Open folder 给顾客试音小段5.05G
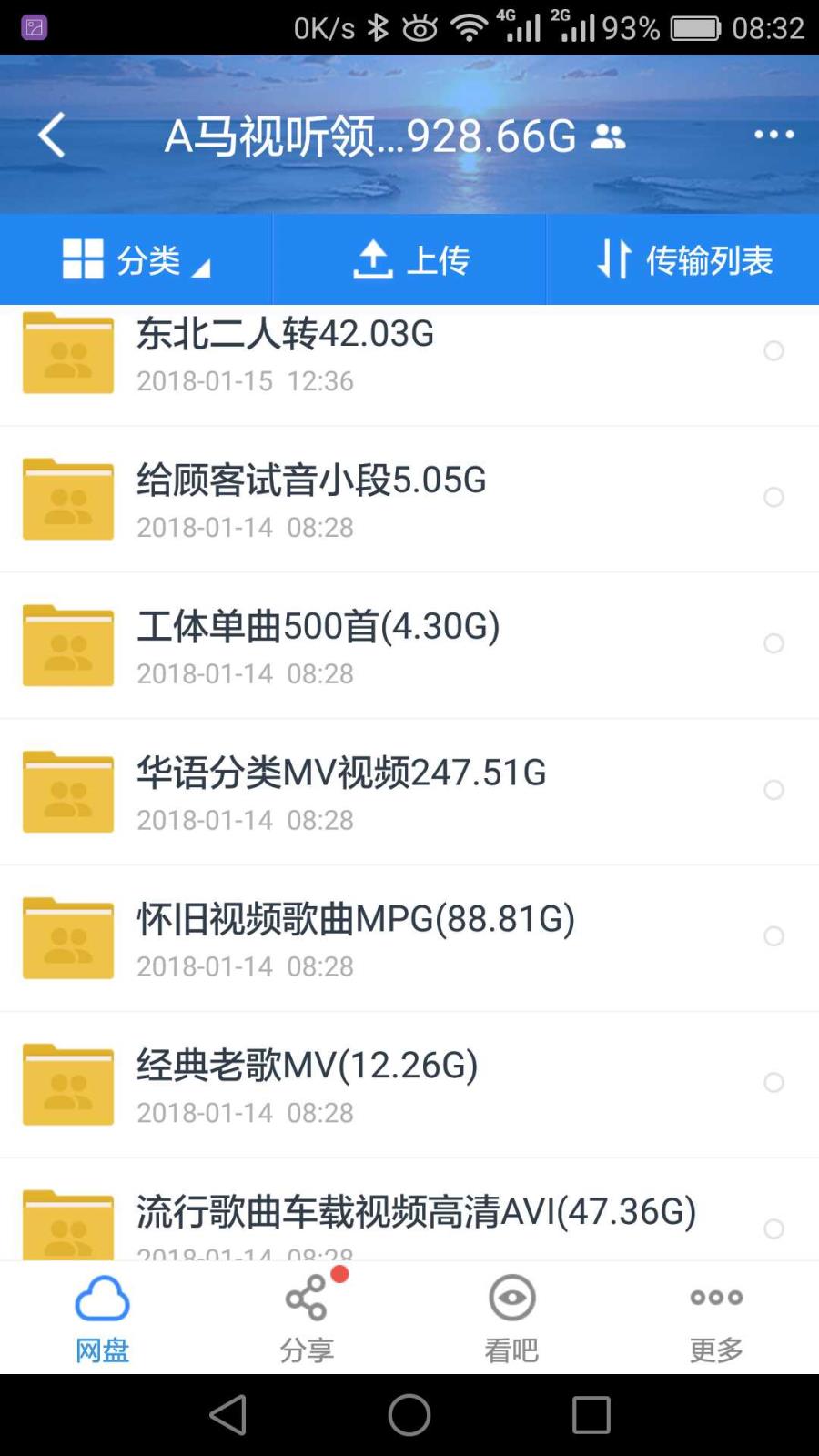Viewport: 819px width, 1456px height. 409,499
